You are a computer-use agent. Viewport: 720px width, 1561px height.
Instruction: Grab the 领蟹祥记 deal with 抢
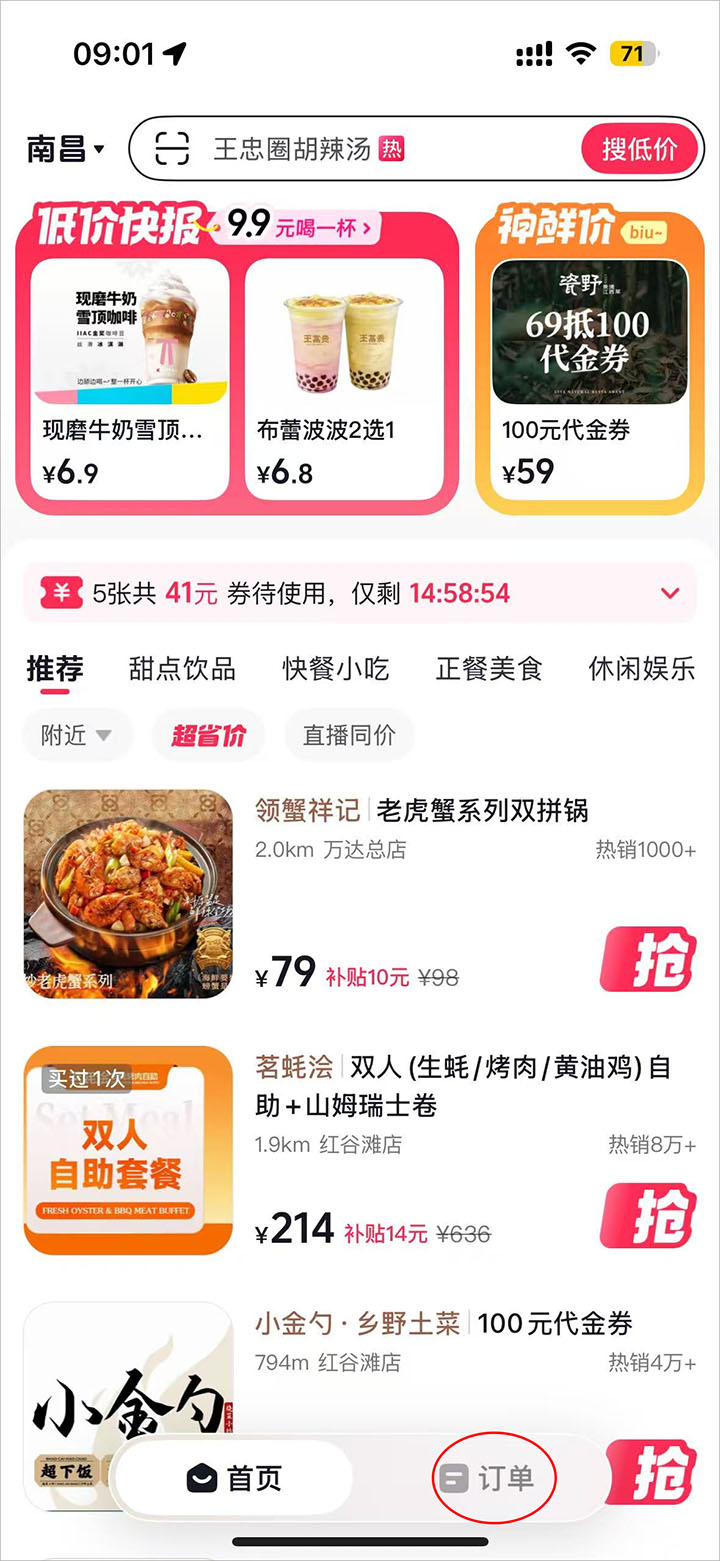[647, 958]
